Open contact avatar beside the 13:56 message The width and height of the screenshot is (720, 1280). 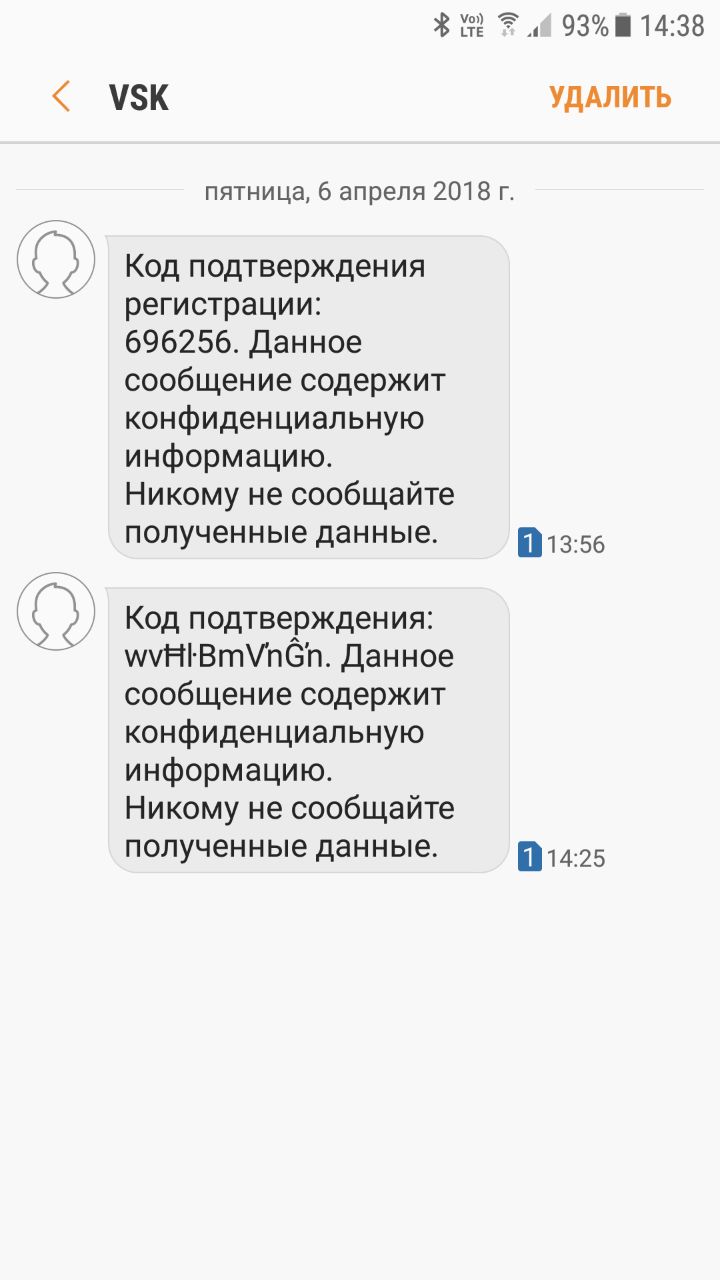tap(56, 259)
